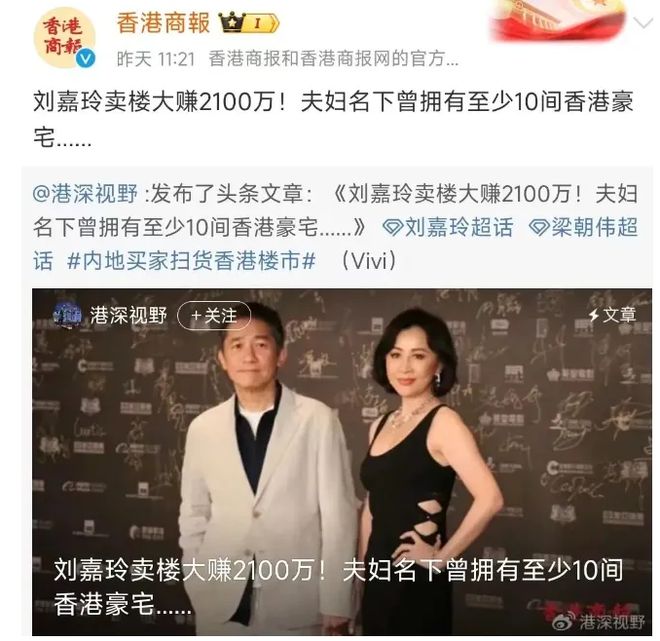660x641 pixels.
Task: Open the 香港商報 account name
Action: [x=163, y=21]
